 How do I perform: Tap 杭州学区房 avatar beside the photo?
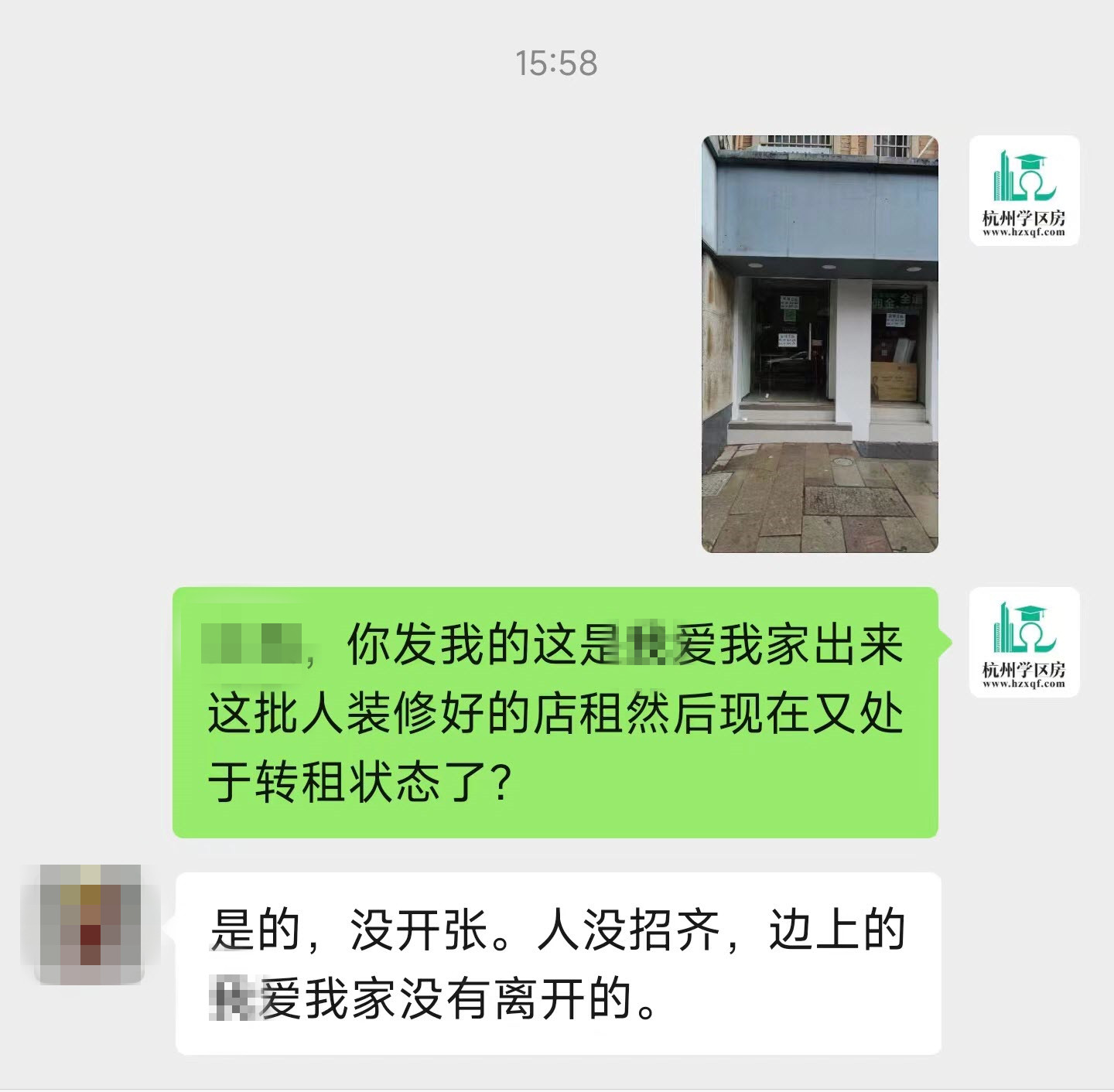[1023, 191]
